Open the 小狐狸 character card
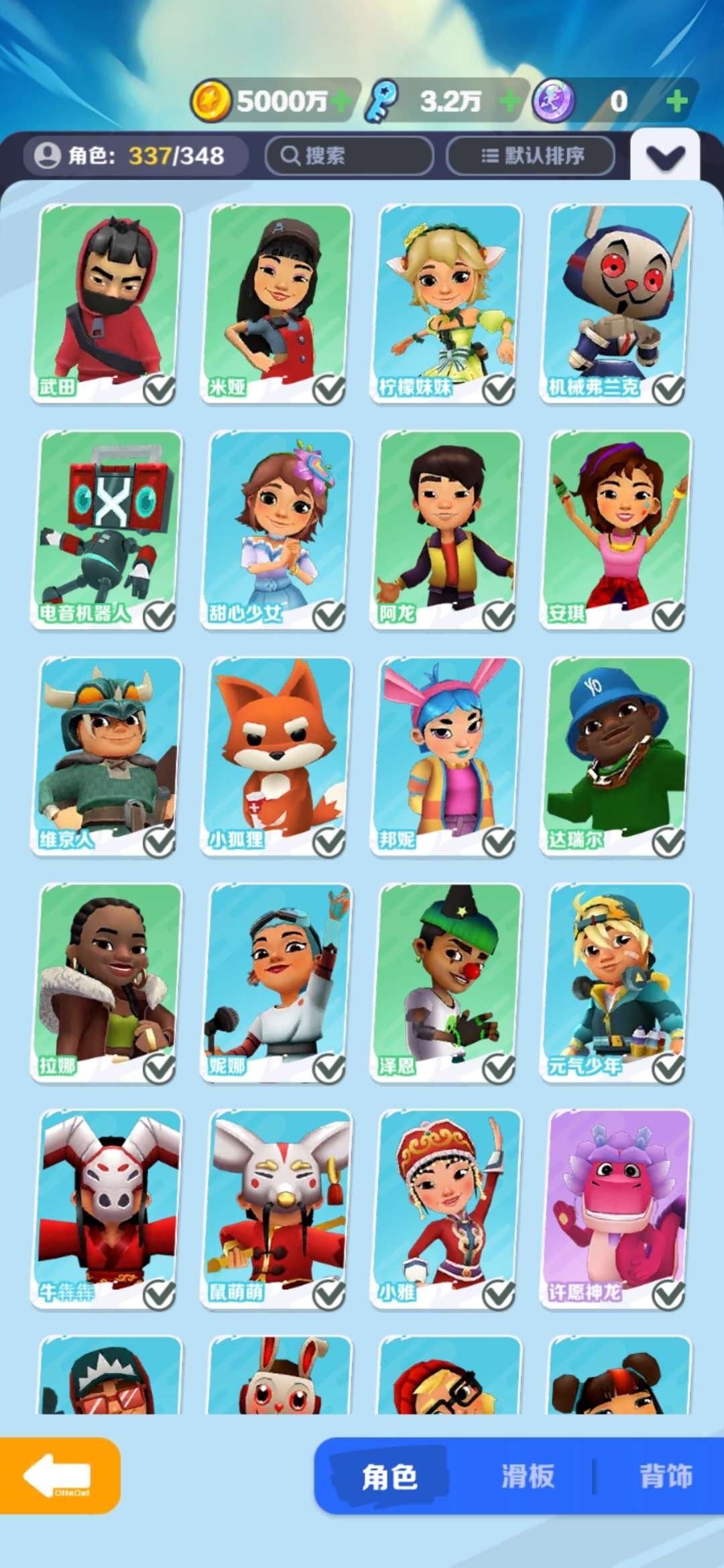Viewport: 724px width, 1568px height. point(277,756)
